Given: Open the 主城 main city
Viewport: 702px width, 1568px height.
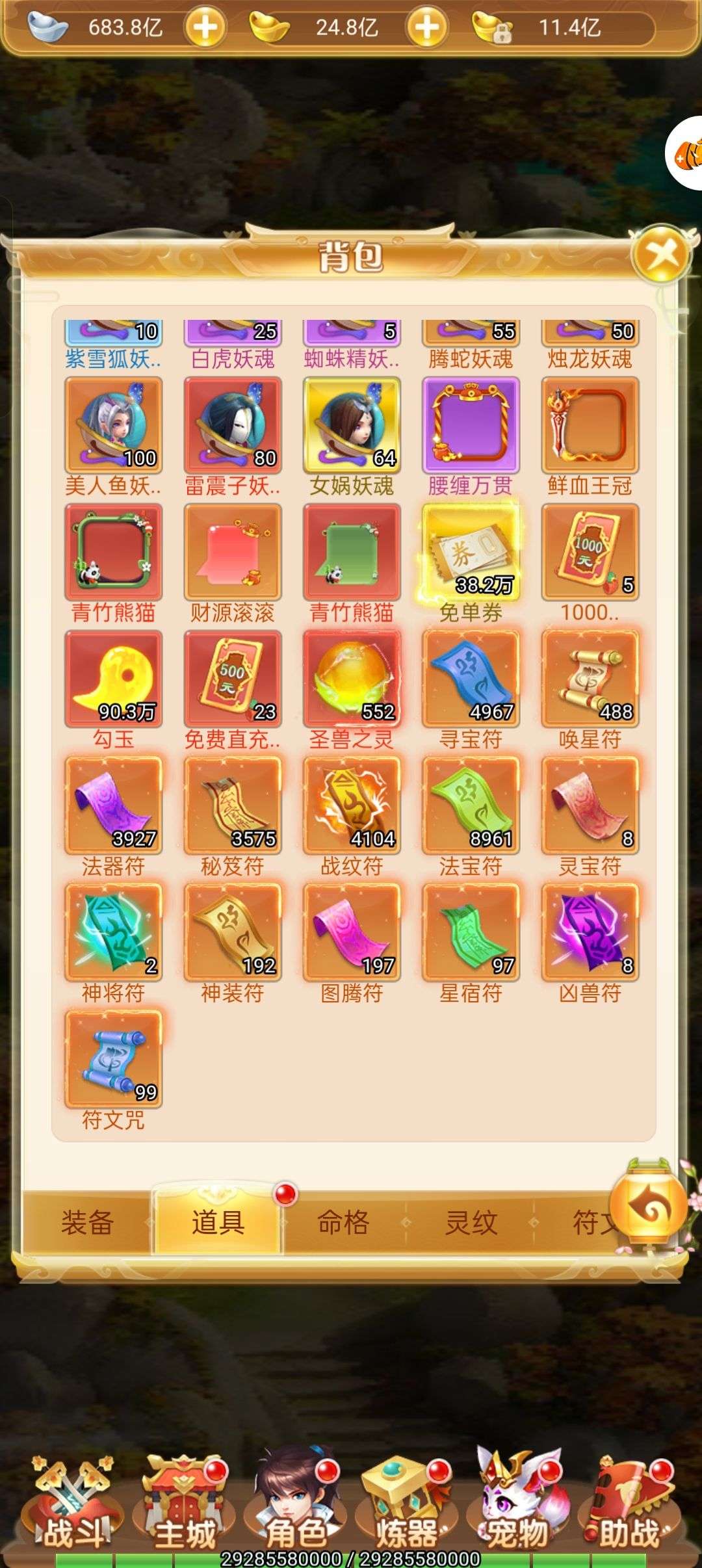Looking at the screenshot, I should click(185, 1508).
